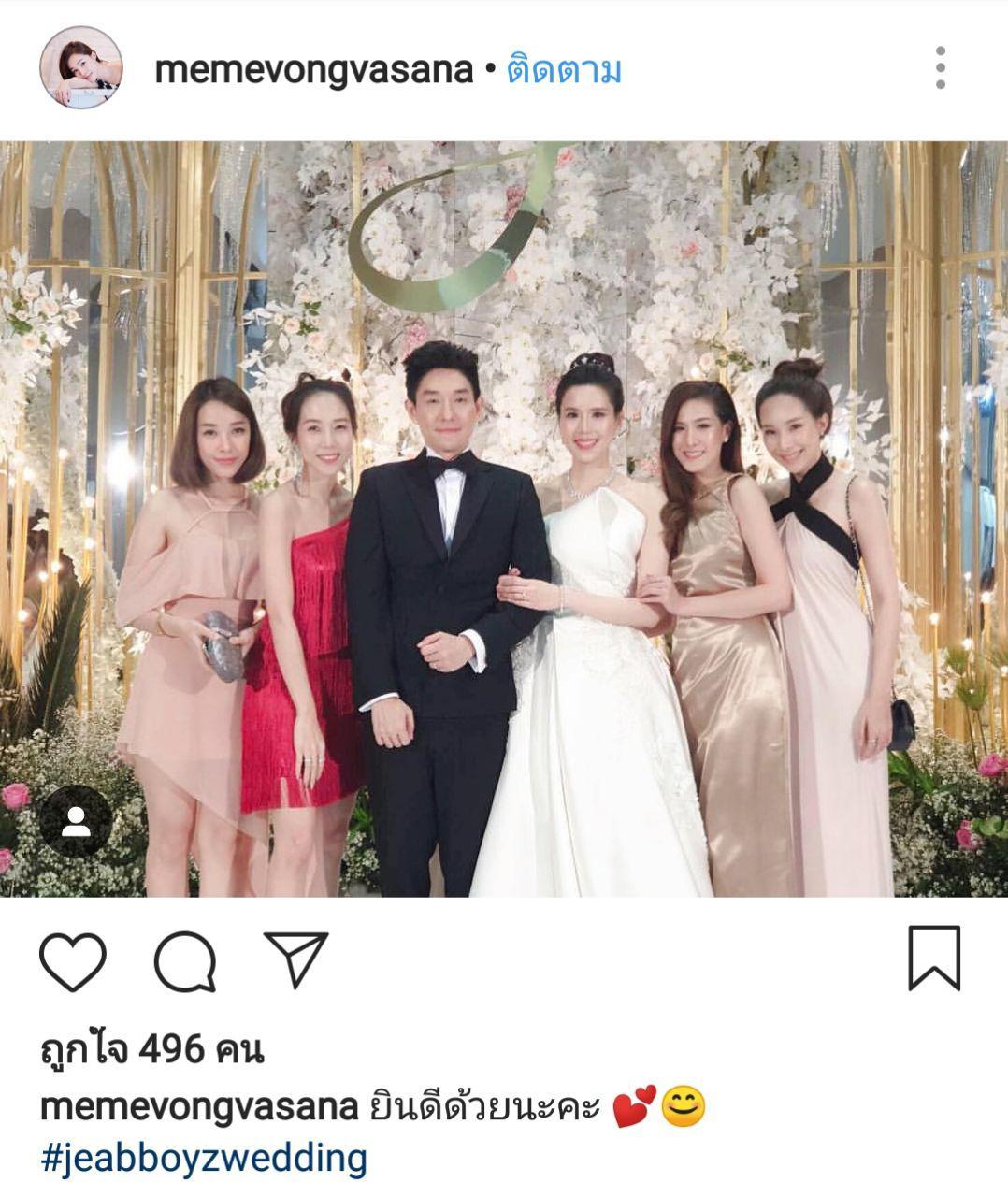Bookmark this post
The width and height of the screenshot is (1008, 1197).
(934, 959)
